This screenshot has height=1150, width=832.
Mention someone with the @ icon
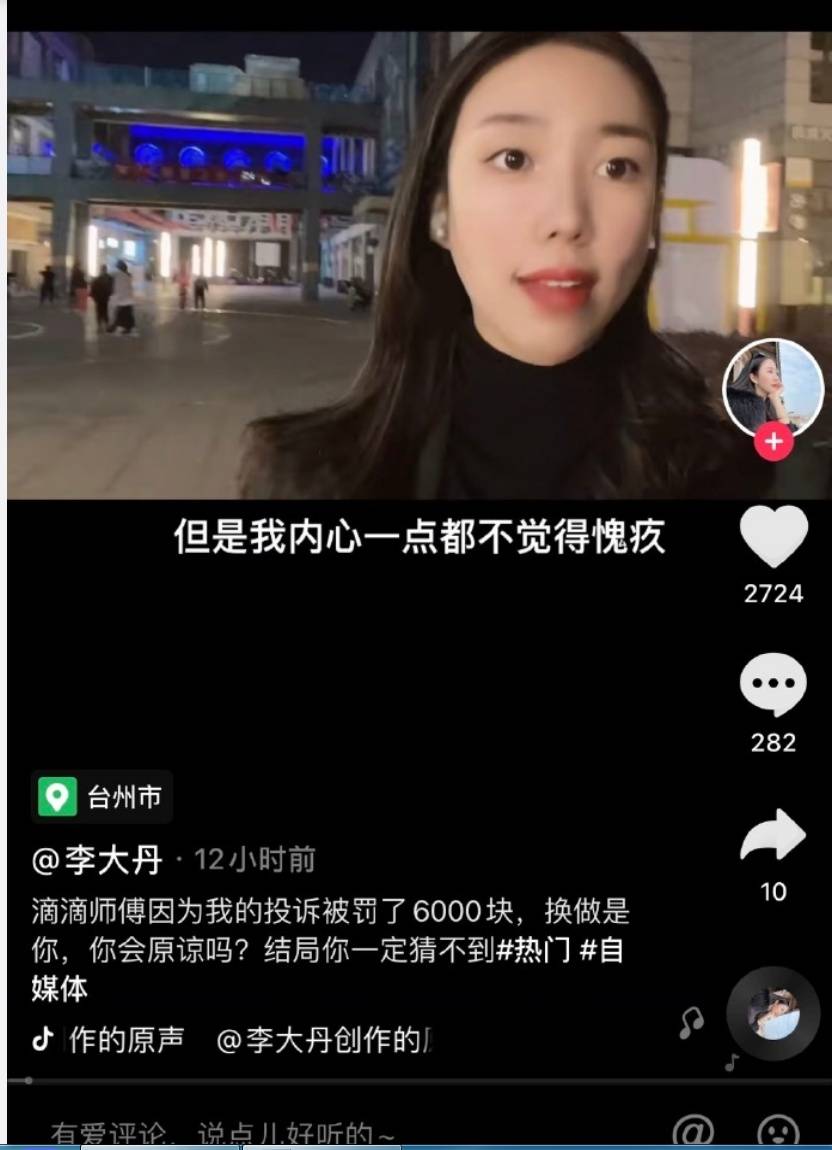point(692,1131)
